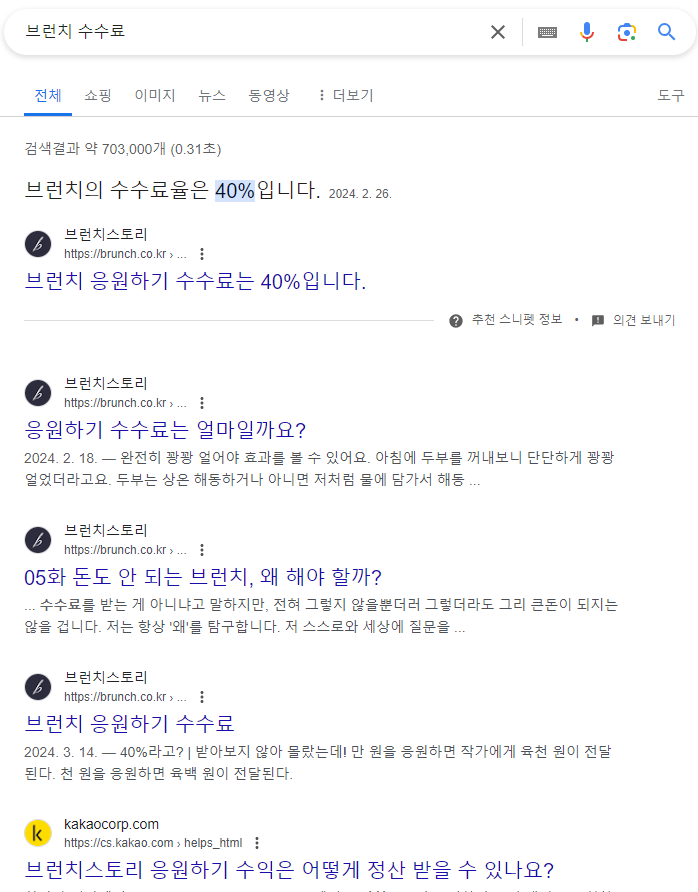
Task: Send feedback via 의견 보내기
Action: (633, 320)
